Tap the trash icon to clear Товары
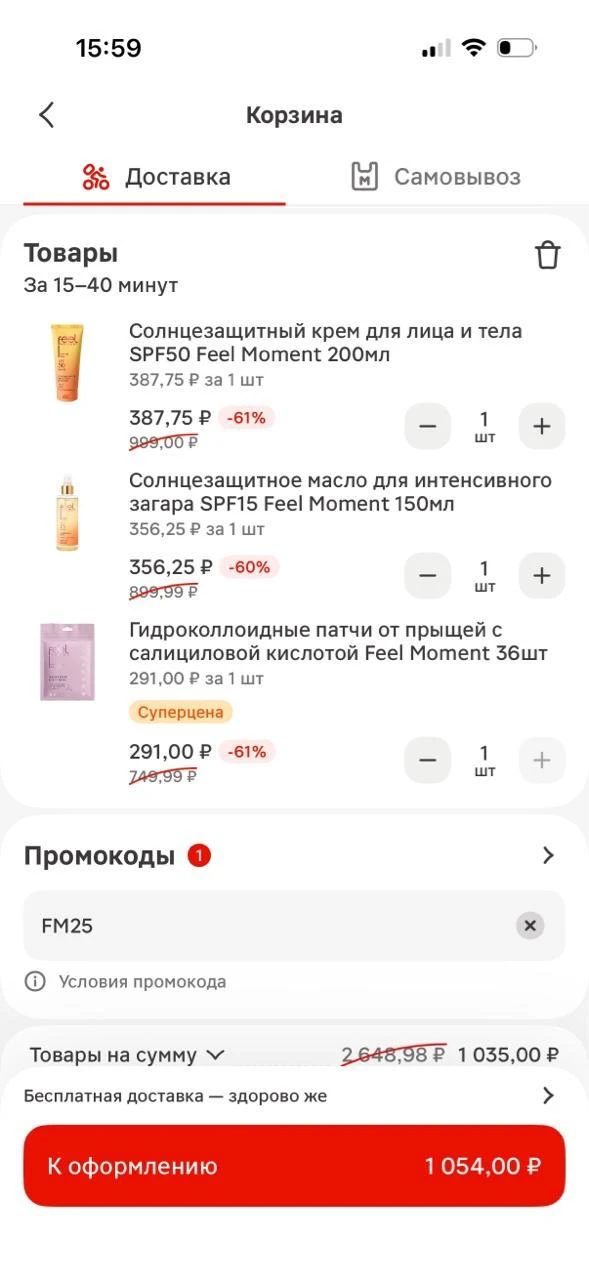 pyautogui.click(x=547, y=254)
